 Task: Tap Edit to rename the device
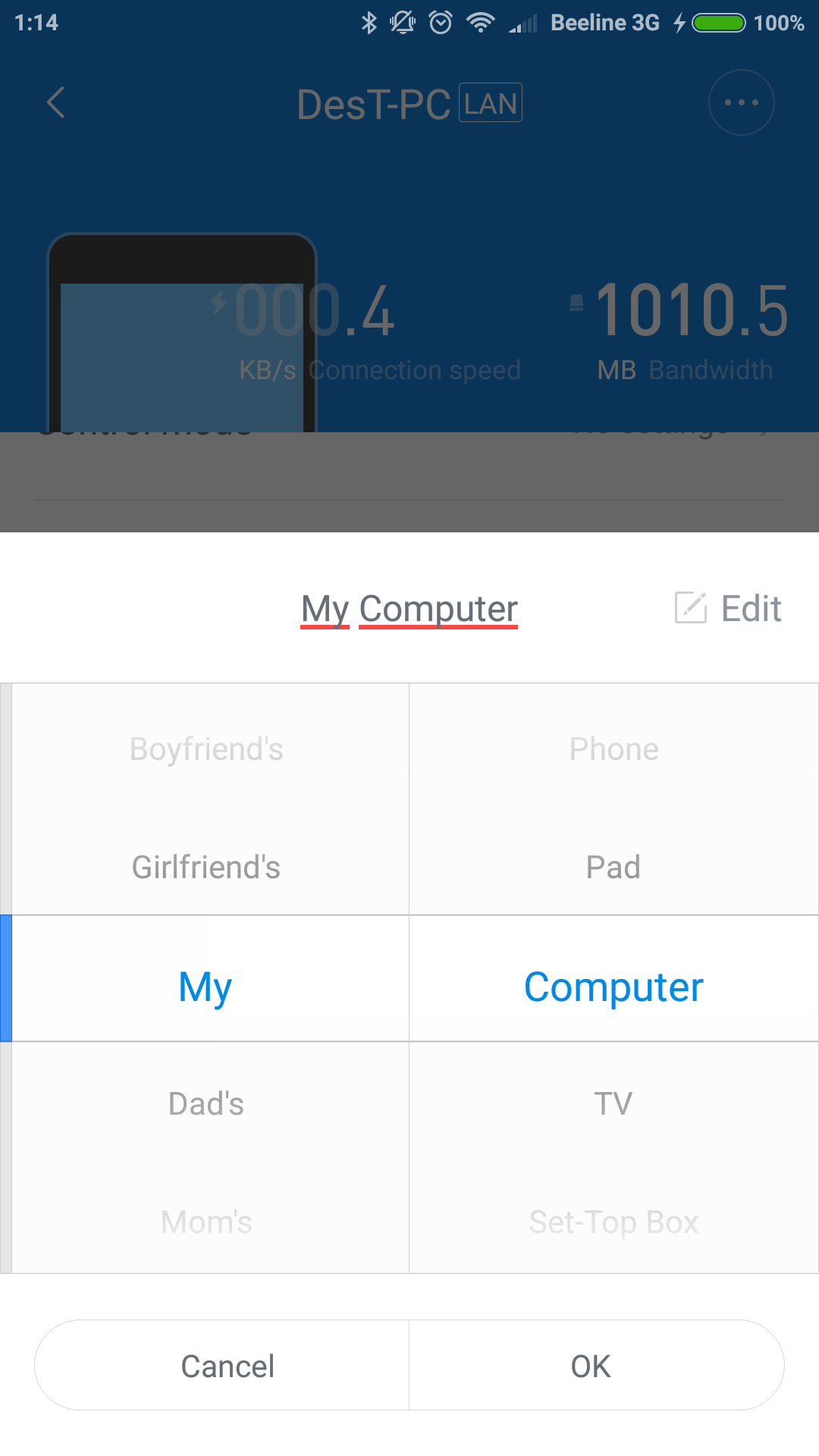tap(728, 608)
